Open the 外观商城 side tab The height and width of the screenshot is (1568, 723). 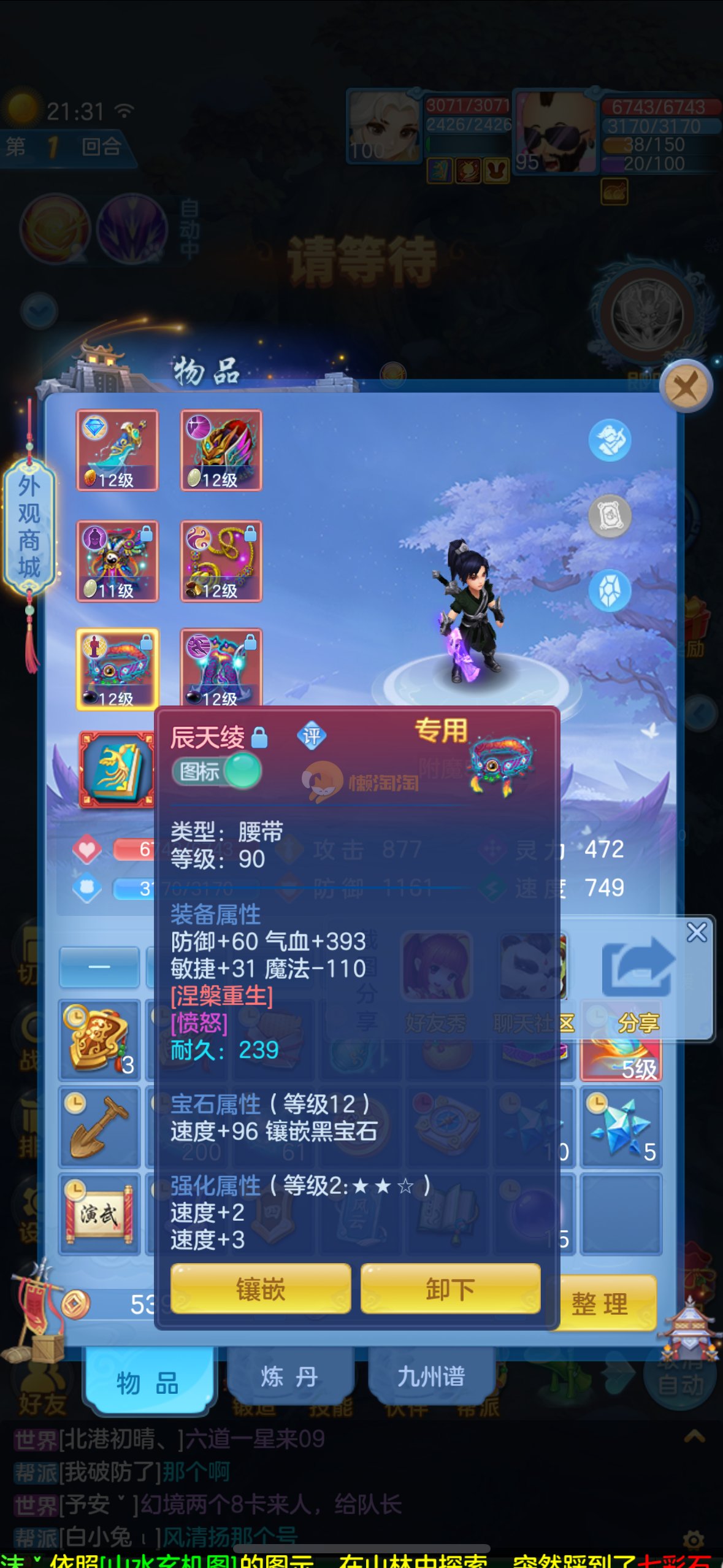click(x=29, y=526)
